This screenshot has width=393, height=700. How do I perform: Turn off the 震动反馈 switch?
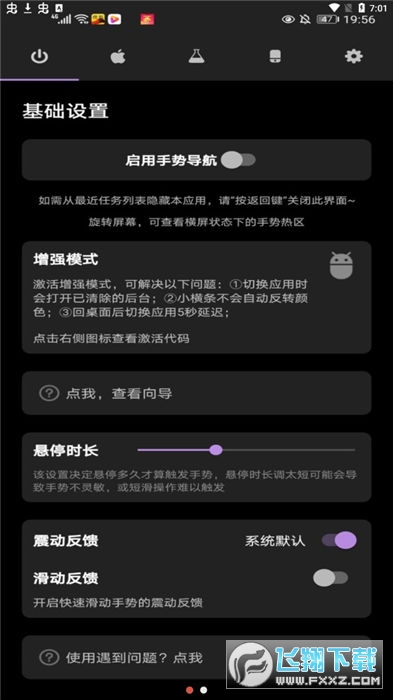coord(339,541)
